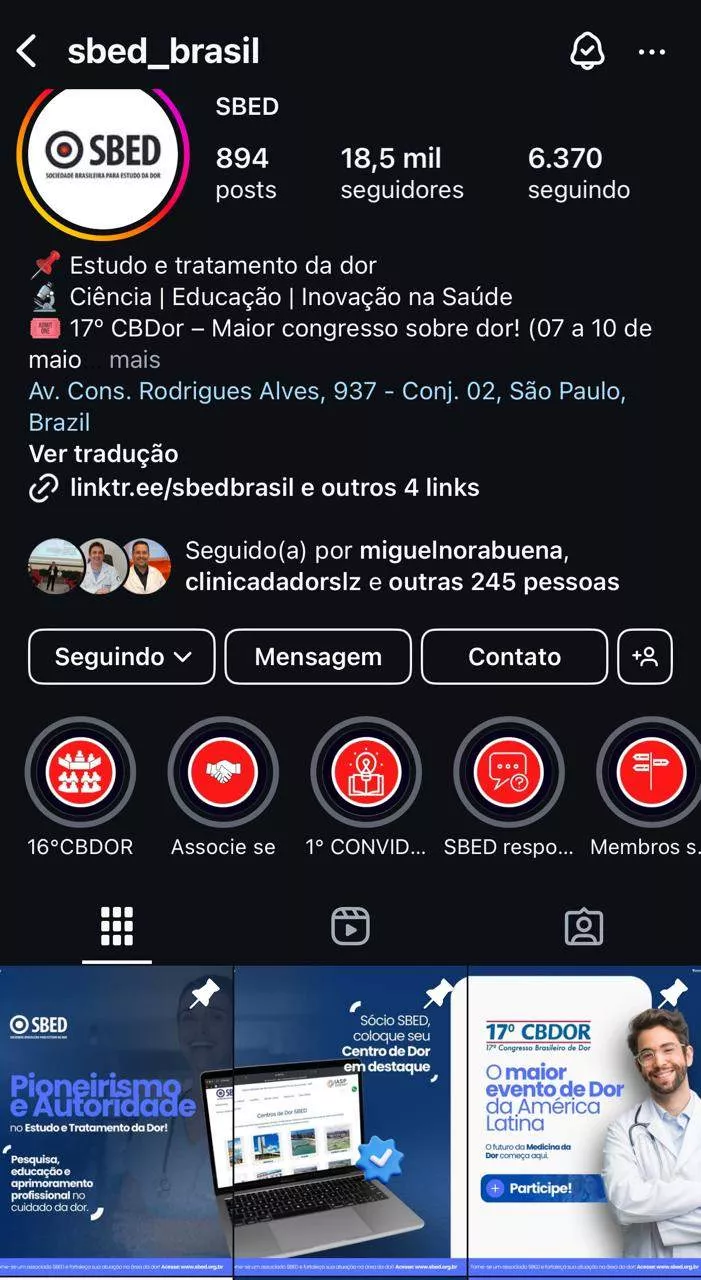Open the 16°CBDOR story highlight
Viewport: 701px width, 1280px height.
[80, 772]
